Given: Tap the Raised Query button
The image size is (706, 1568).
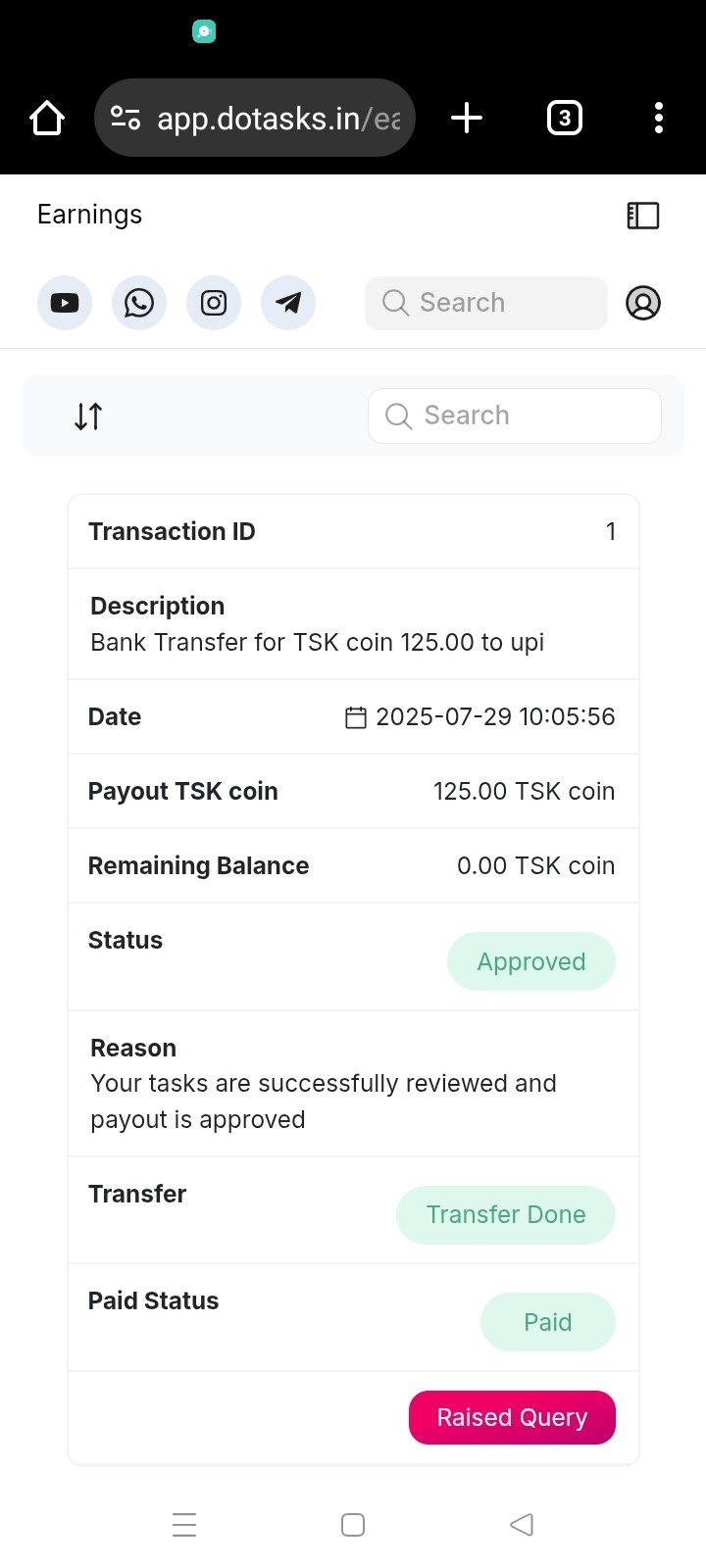Looking at the screenshot, I should (512, 1417).
